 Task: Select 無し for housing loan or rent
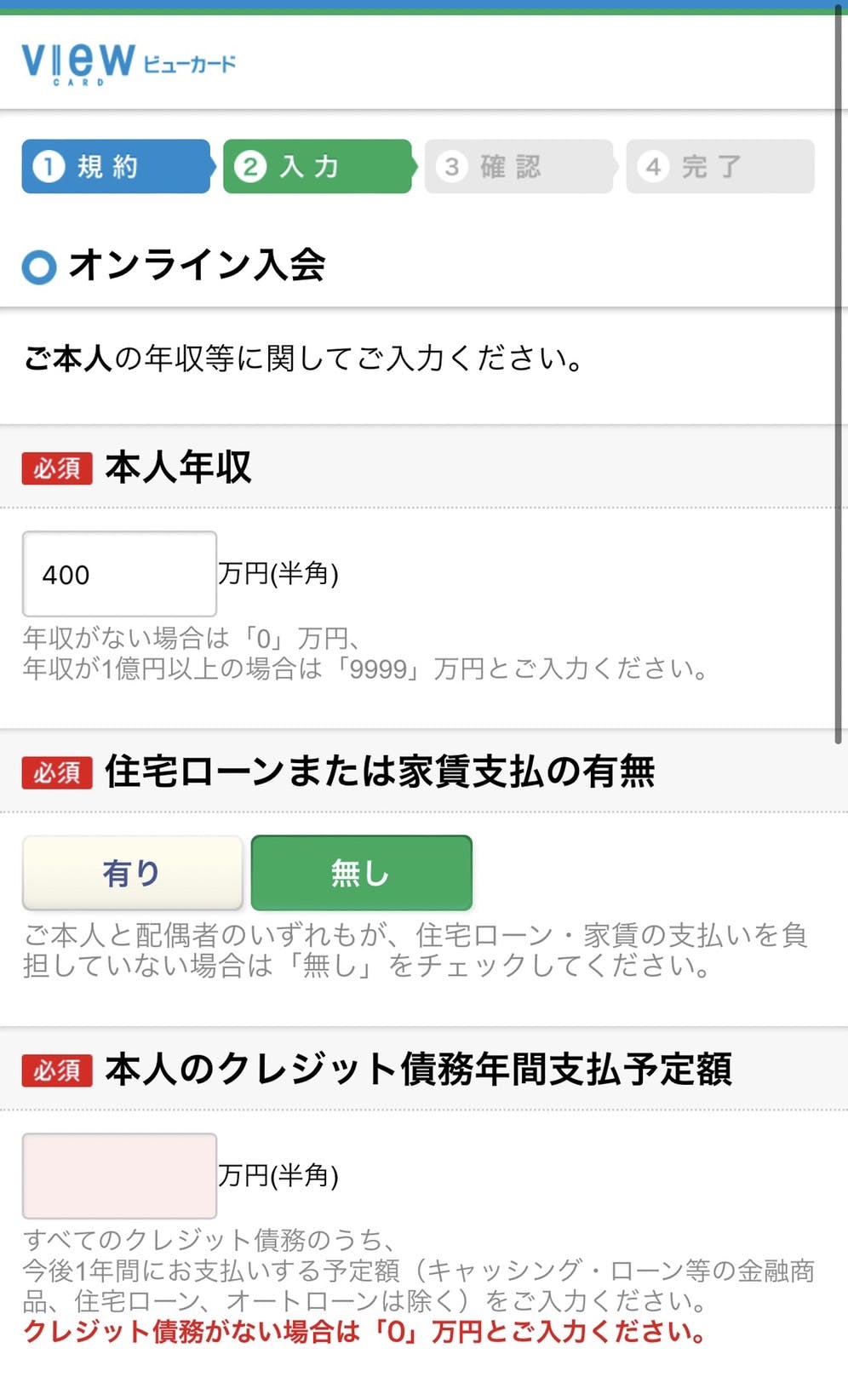click(x=361, y=873)
